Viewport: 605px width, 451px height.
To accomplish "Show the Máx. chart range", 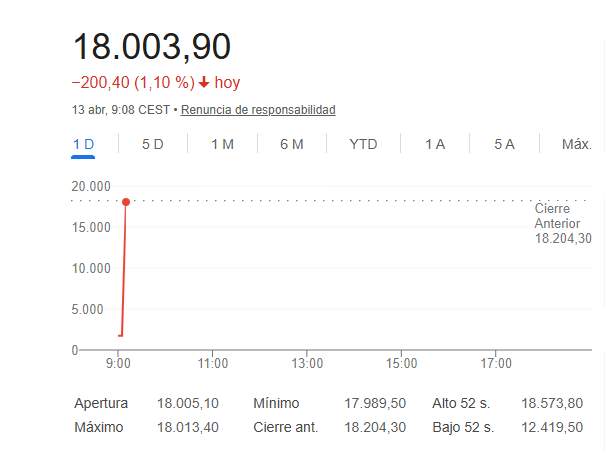I will 576,144.
